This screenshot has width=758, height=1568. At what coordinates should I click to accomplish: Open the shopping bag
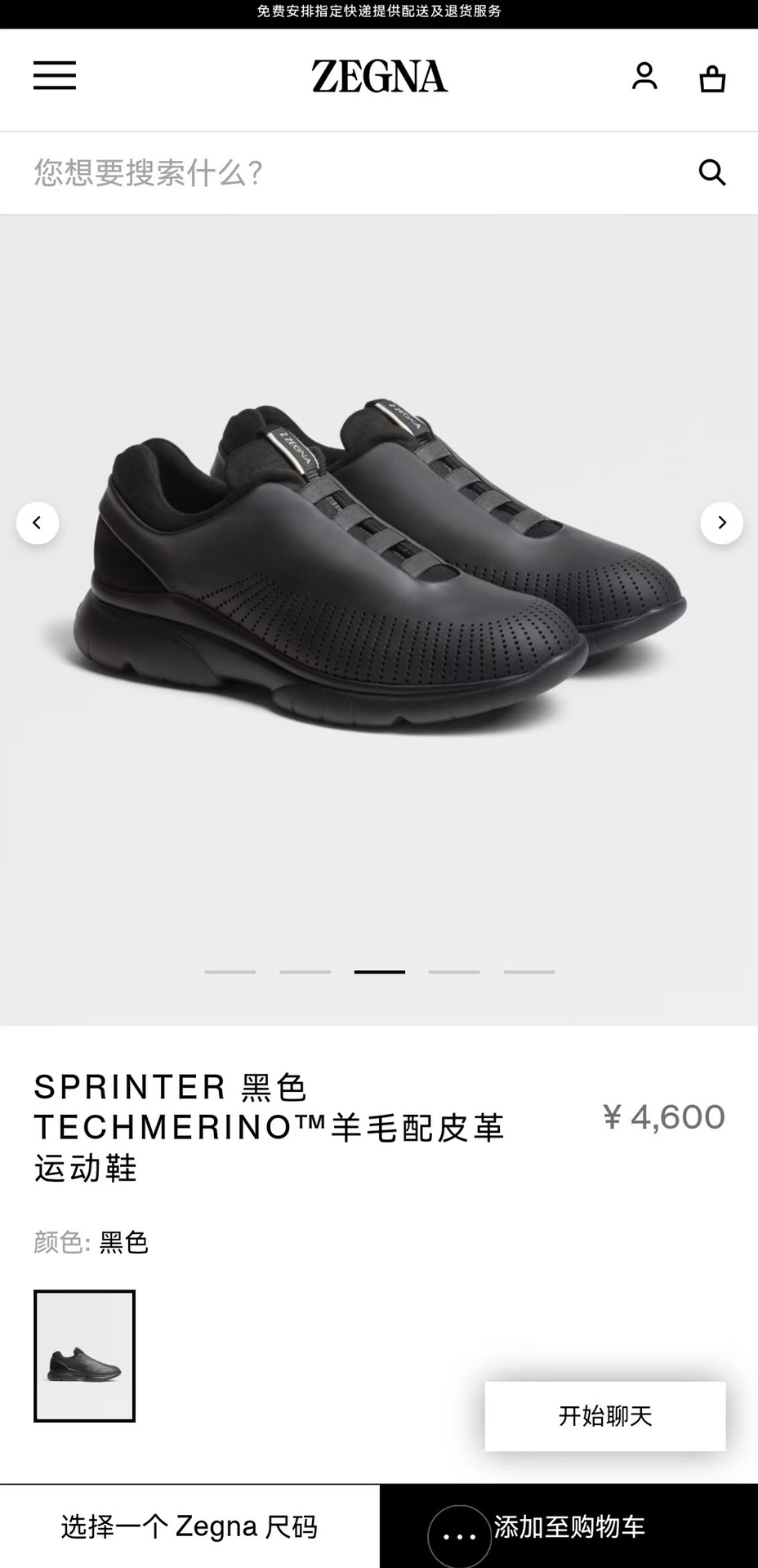pyautogui.click(x=712, y=78)
